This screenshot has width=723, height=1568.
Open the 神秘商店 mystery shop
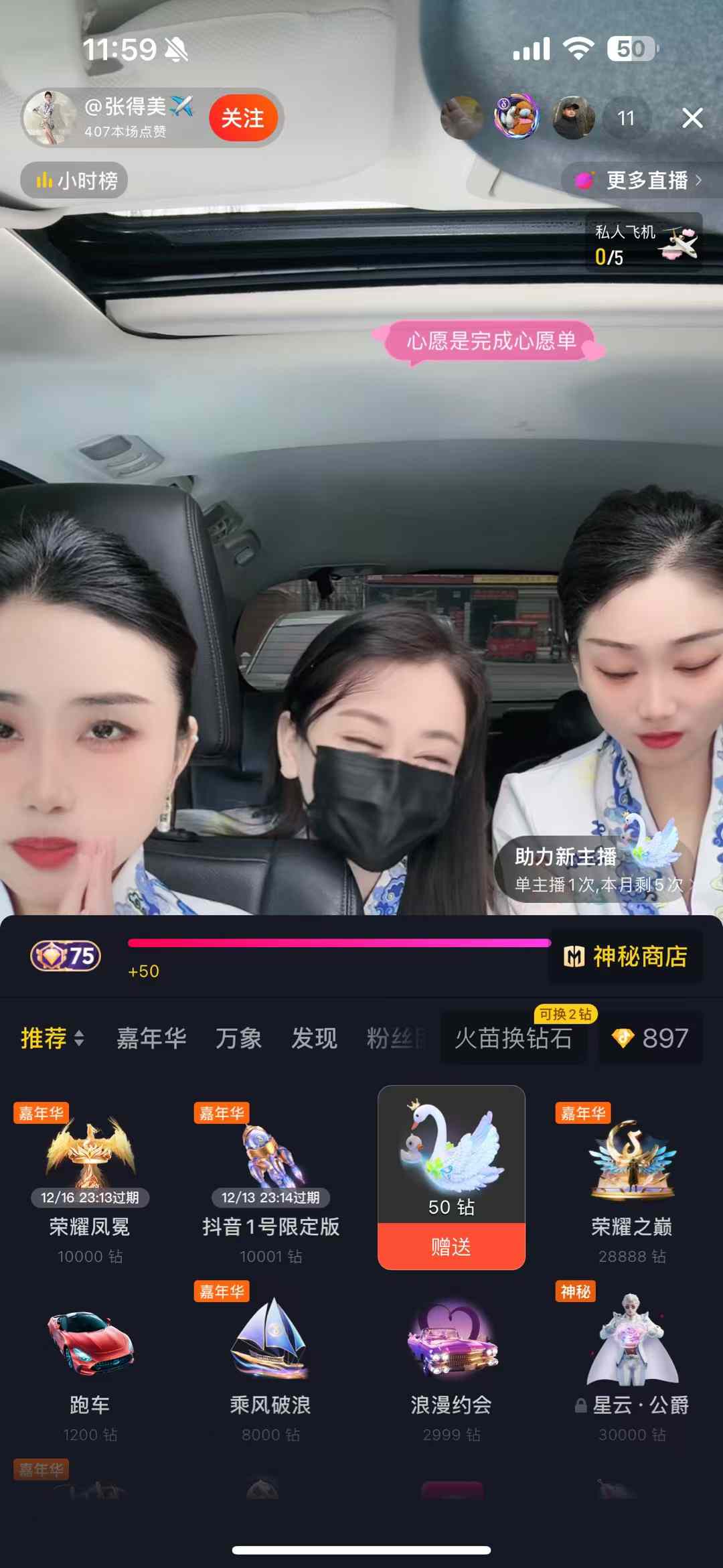pyautogui.click(x=626, y=956)
